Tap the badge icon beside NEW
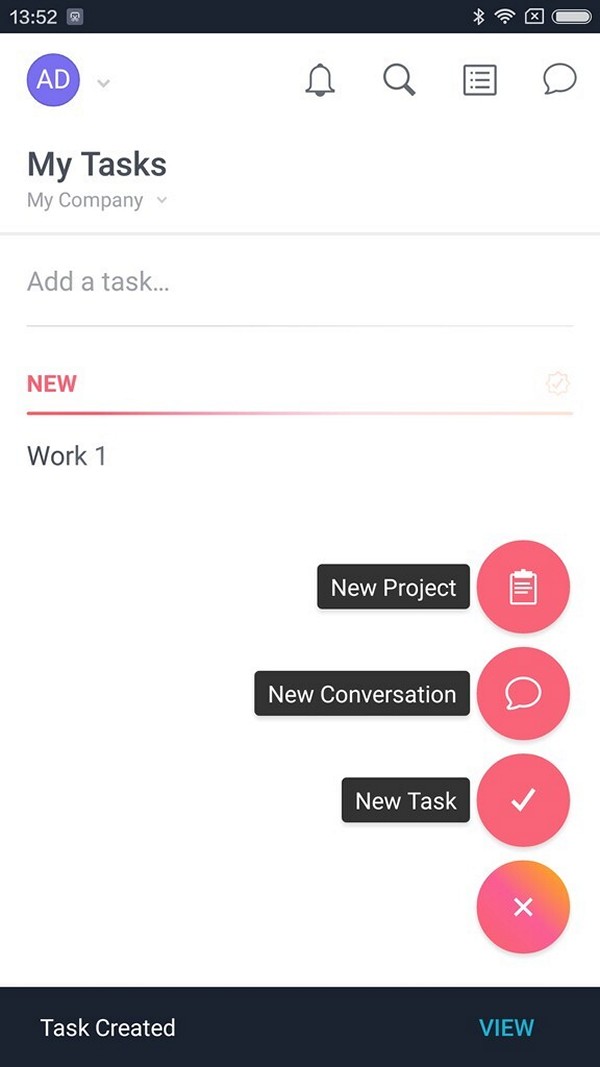This screenshot has width=600, height=1067. 558,384
